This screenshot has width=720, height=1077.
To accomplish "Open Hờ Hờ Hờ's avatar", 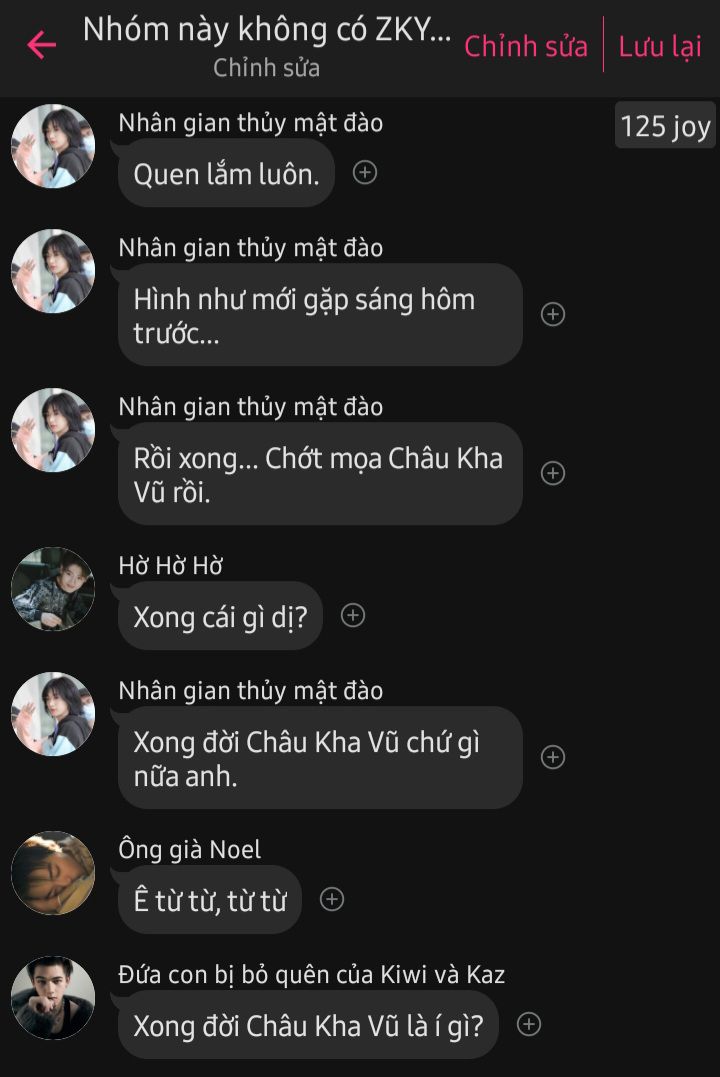I will point(53,589).
